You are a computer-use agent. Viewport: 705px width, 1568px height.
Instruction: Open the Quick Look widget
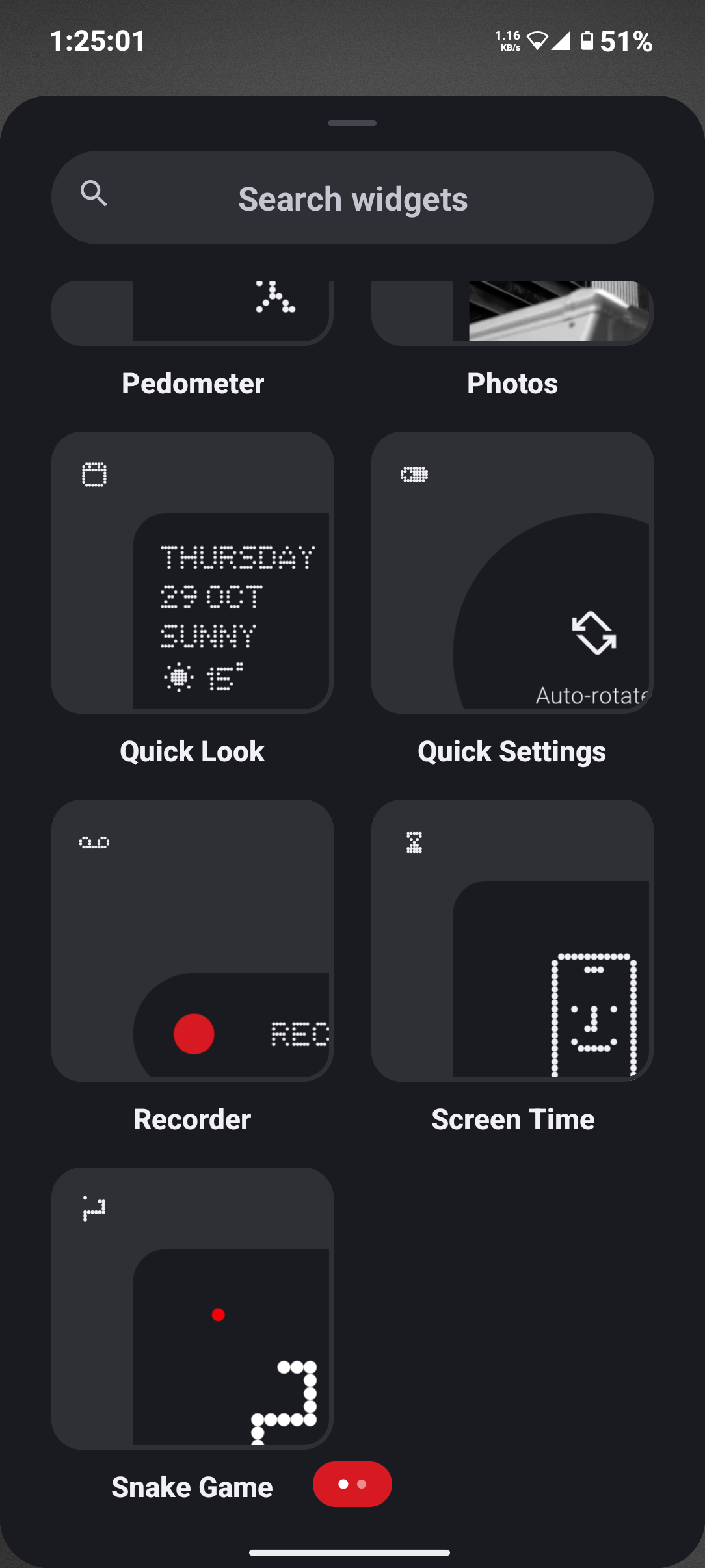(193, 573)
